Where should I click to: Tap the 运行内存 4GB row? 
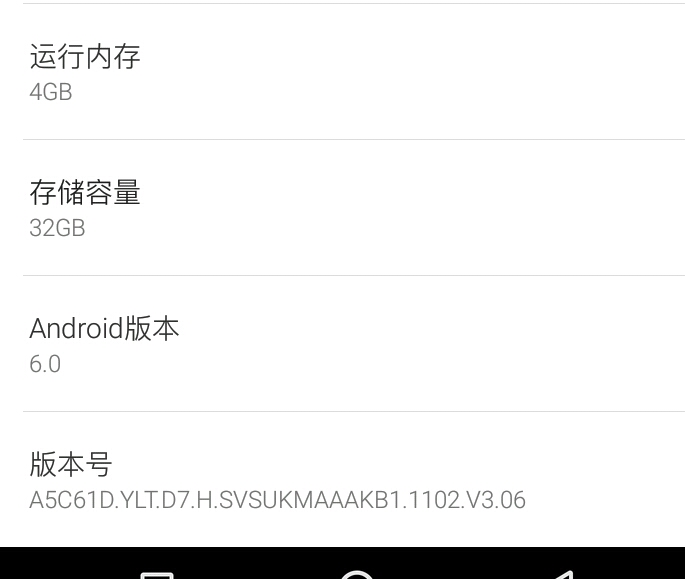point(342,72)
